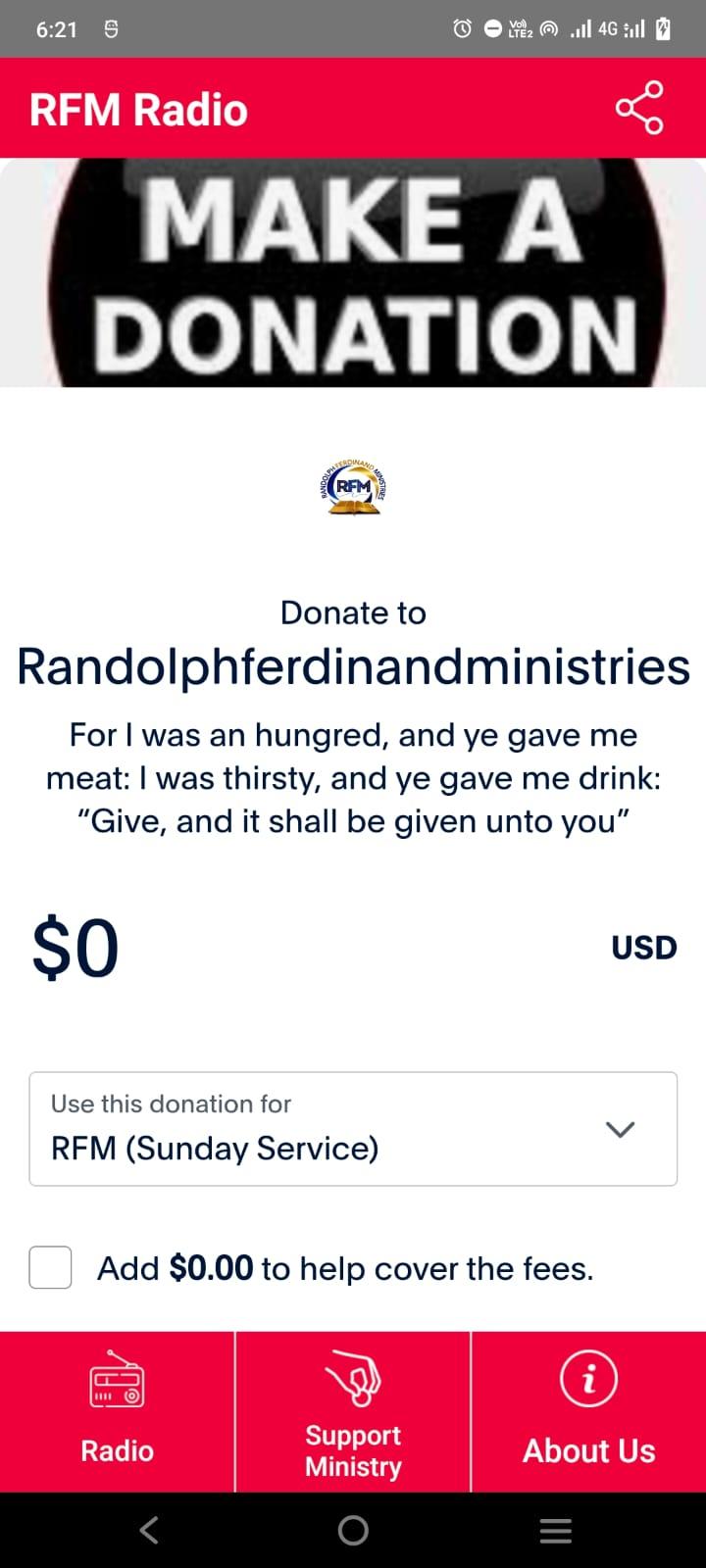Share RFM Radio via the share icon

pos(639,108)
